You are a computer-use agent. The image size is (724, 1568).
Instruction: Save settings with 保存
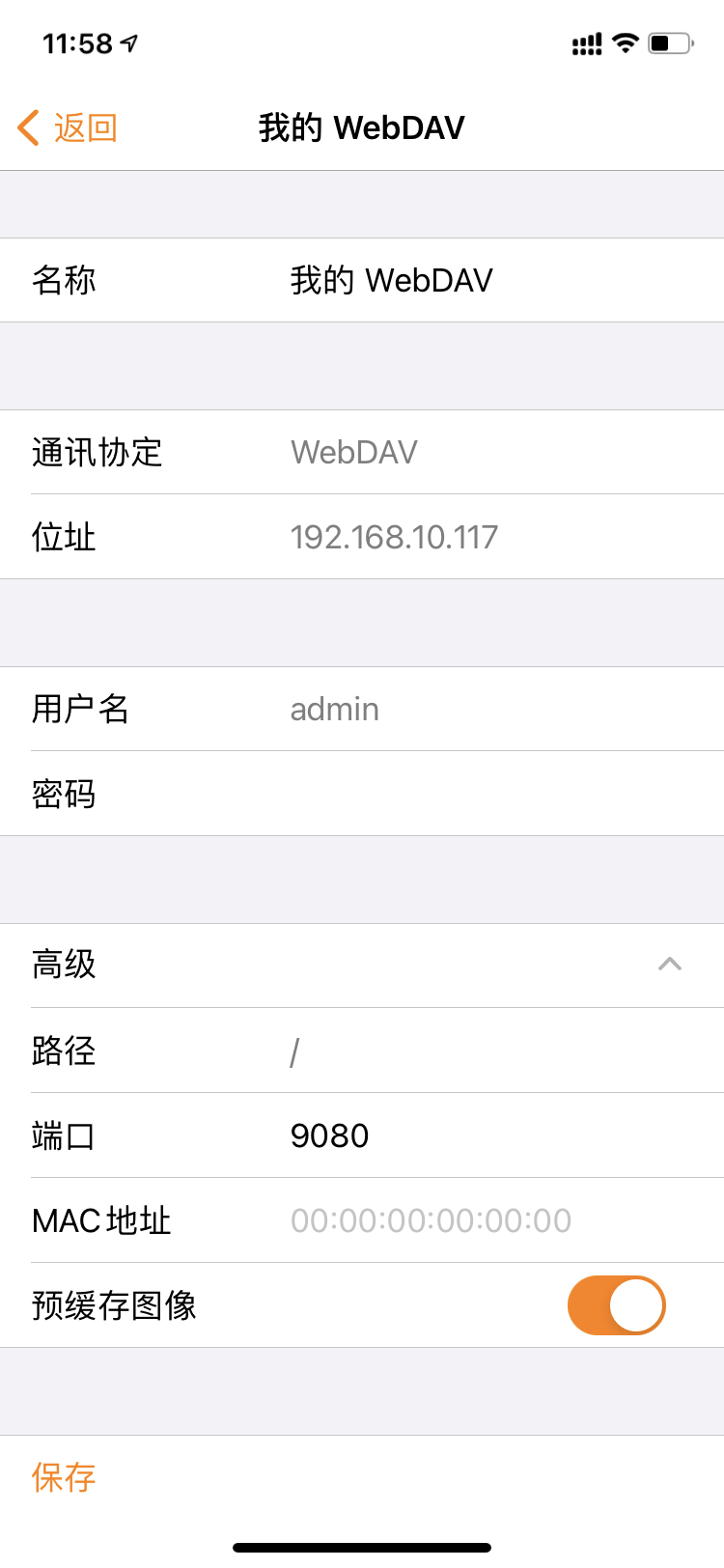pos(64,1477)
